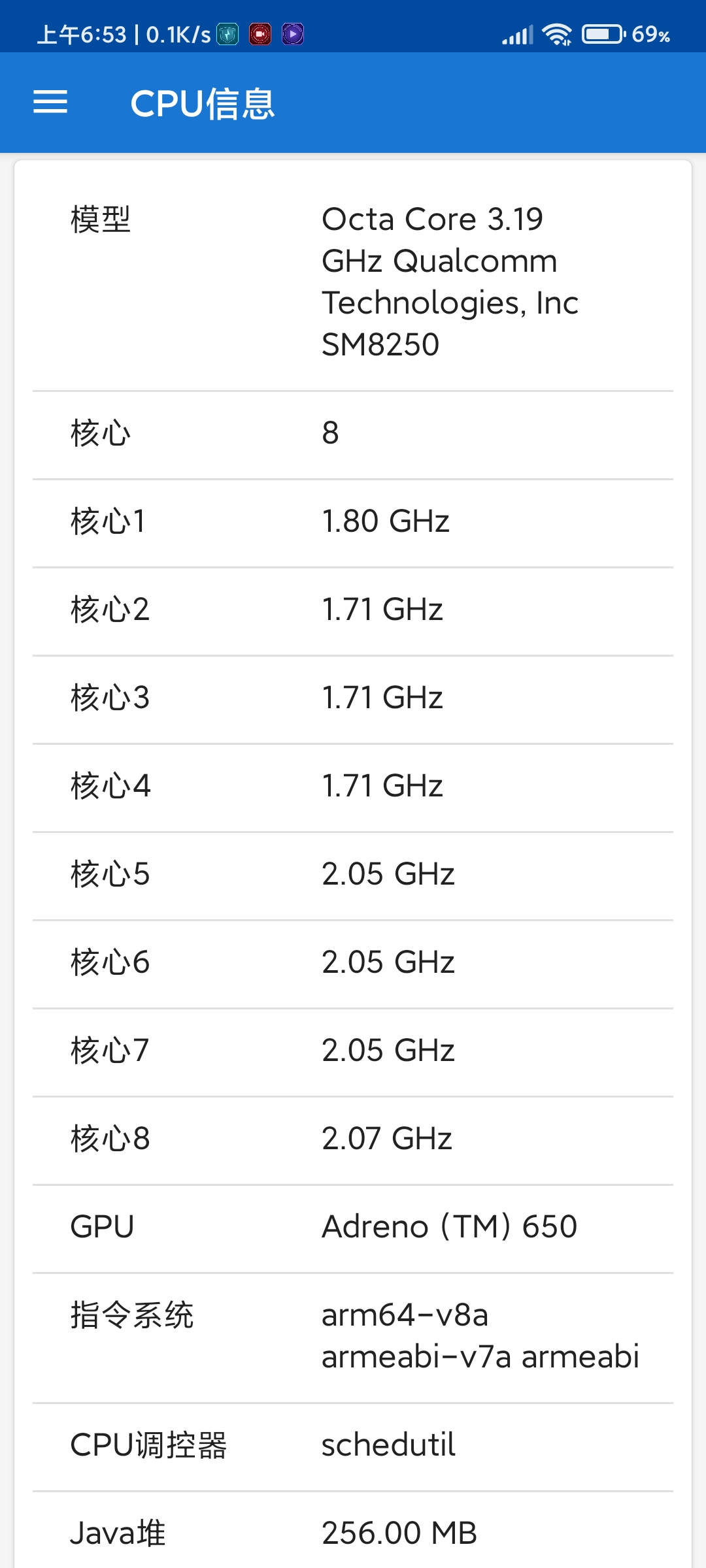706x1568 pixels.
Task: Open the hamburger drawer menu
Action: point(50,103)
